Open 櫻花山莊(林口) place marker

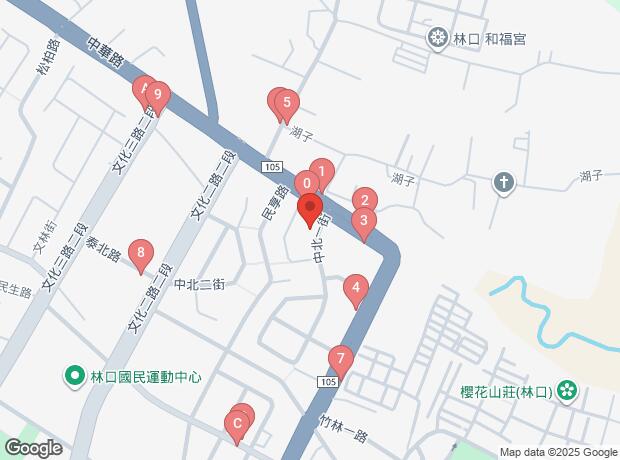(568, 391)
